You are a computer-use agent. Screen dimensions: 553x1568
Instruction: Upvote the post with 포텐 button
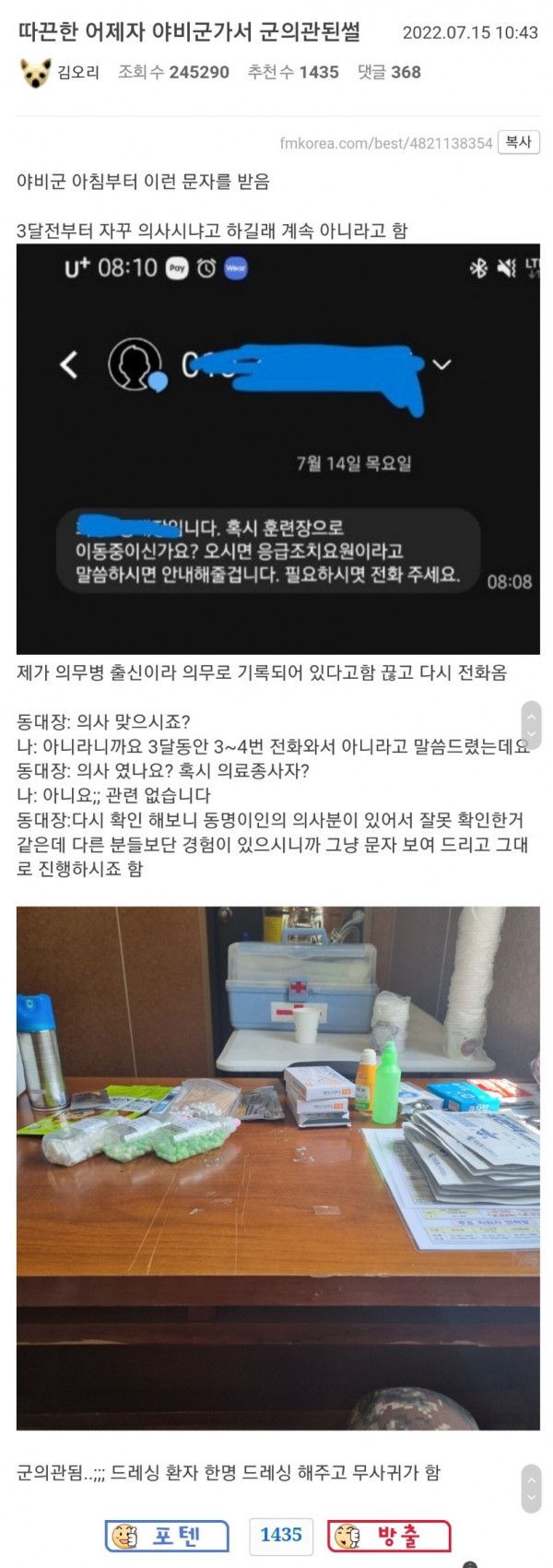pos(167,1536)
